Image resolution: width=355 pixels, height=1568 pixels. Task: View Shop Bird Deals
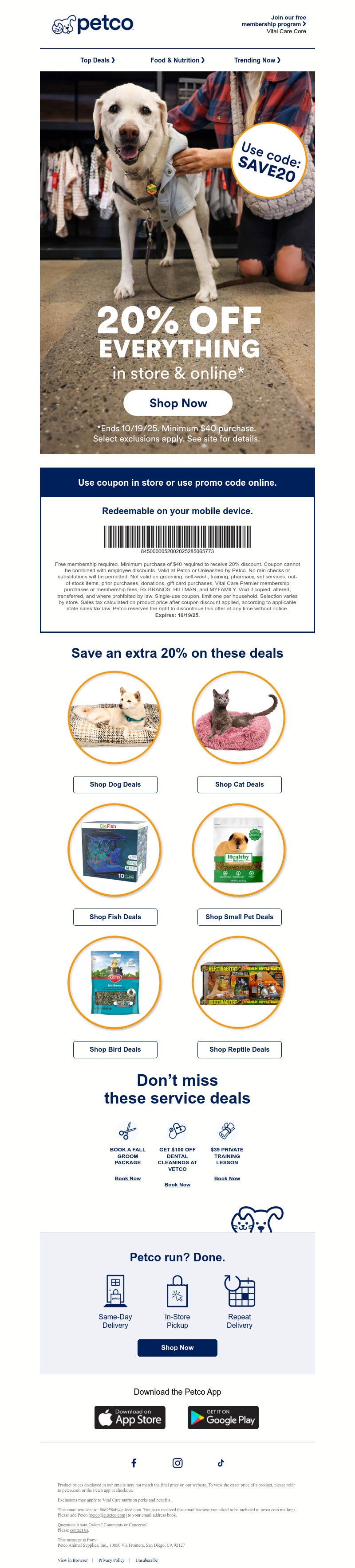(115, 1049)
